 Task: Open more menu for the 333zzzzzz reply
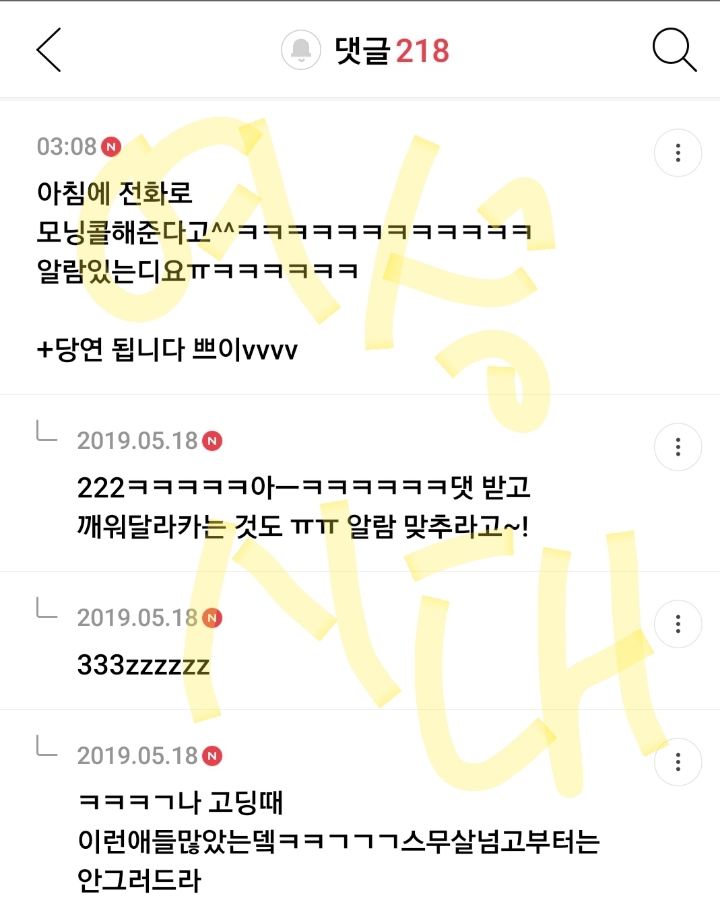coord(678,623)
